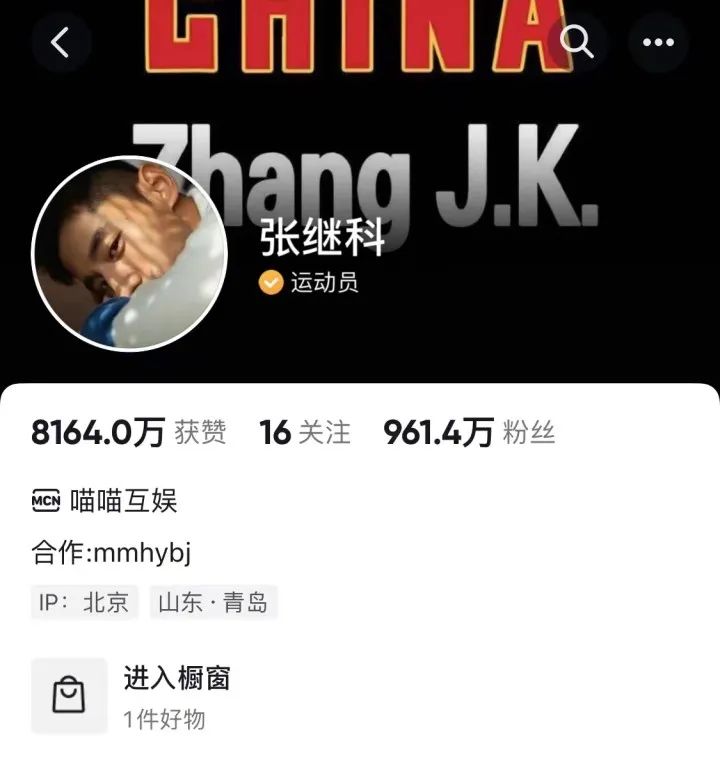
Task: Click the back arrow icon
Action: click(x=60, y=42)
